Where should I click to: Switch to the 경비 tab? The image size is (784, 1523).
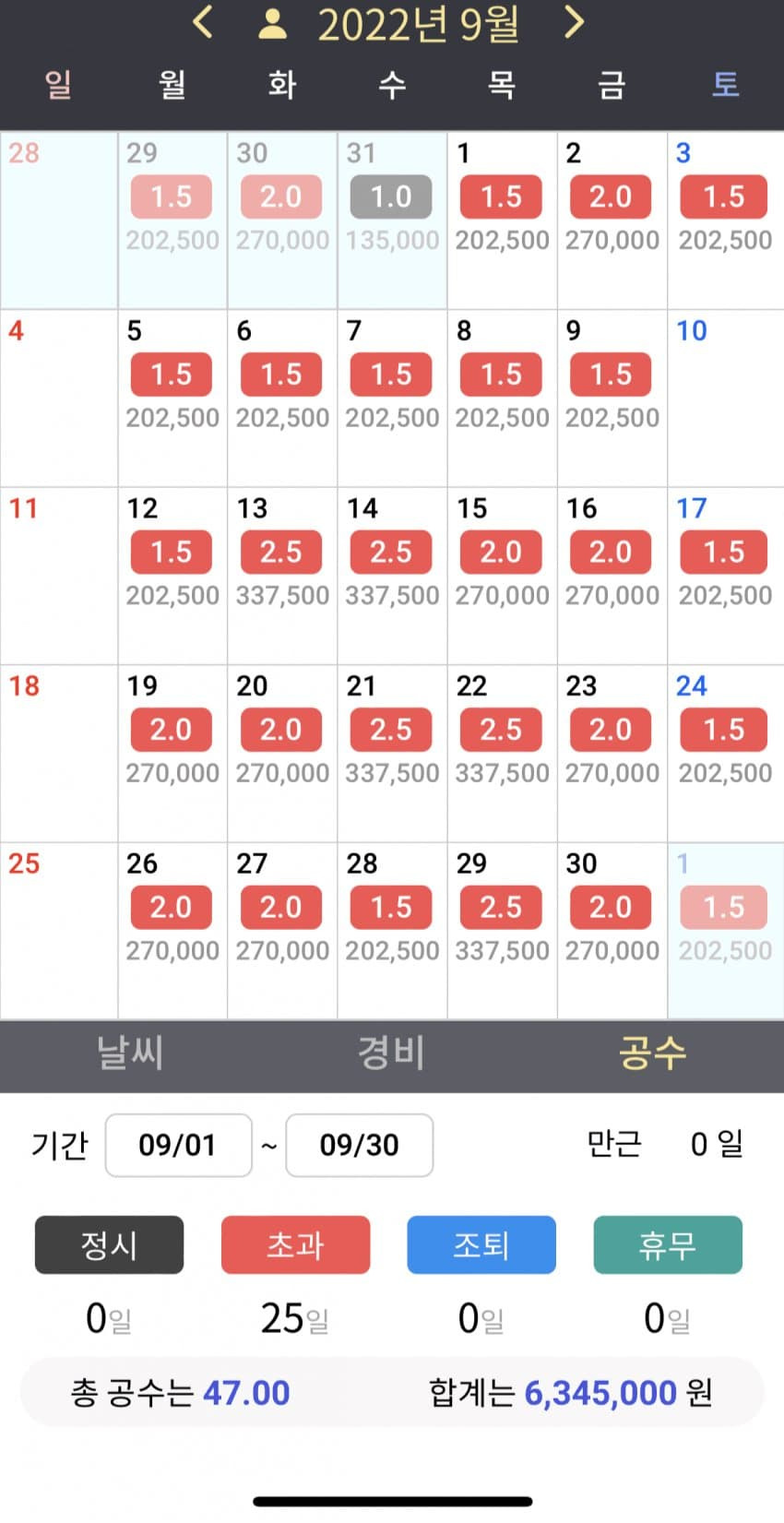pos(391,1053)
